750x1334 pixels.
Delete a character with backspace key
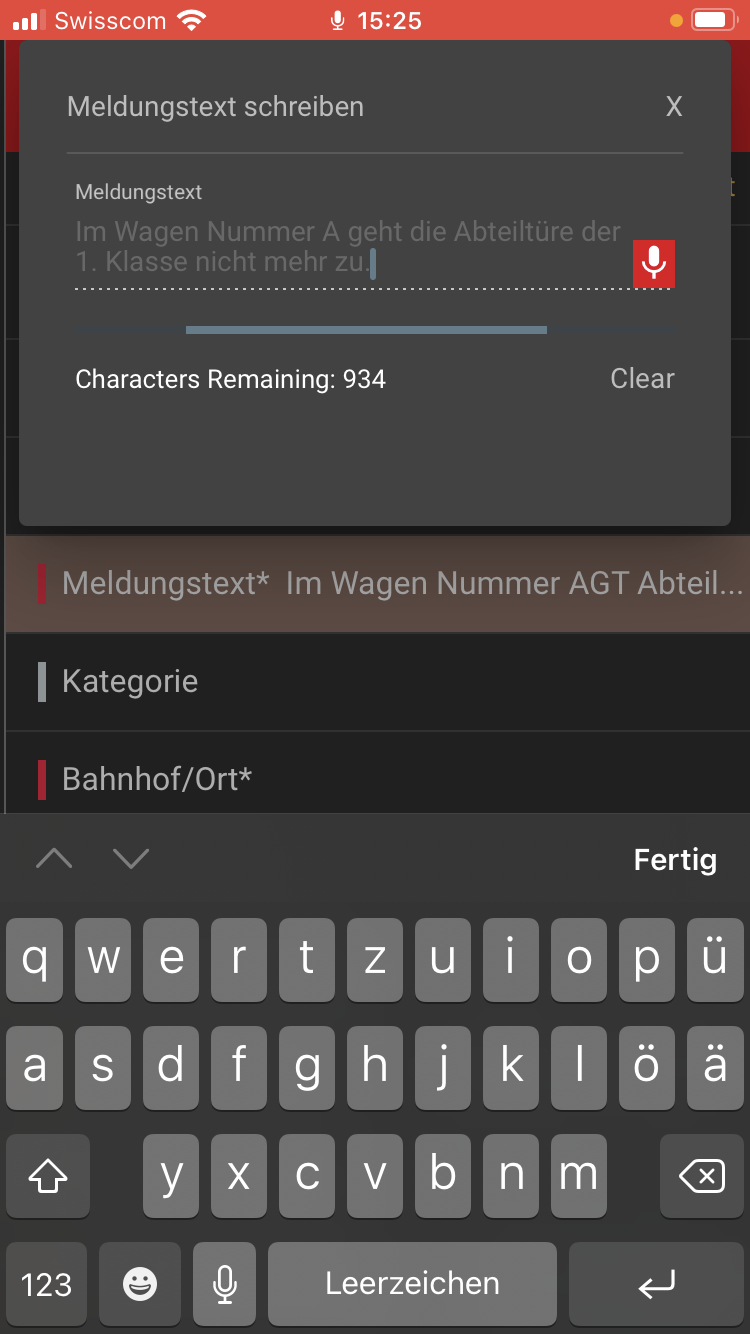pyautogui.click(x=702, y=1177)
